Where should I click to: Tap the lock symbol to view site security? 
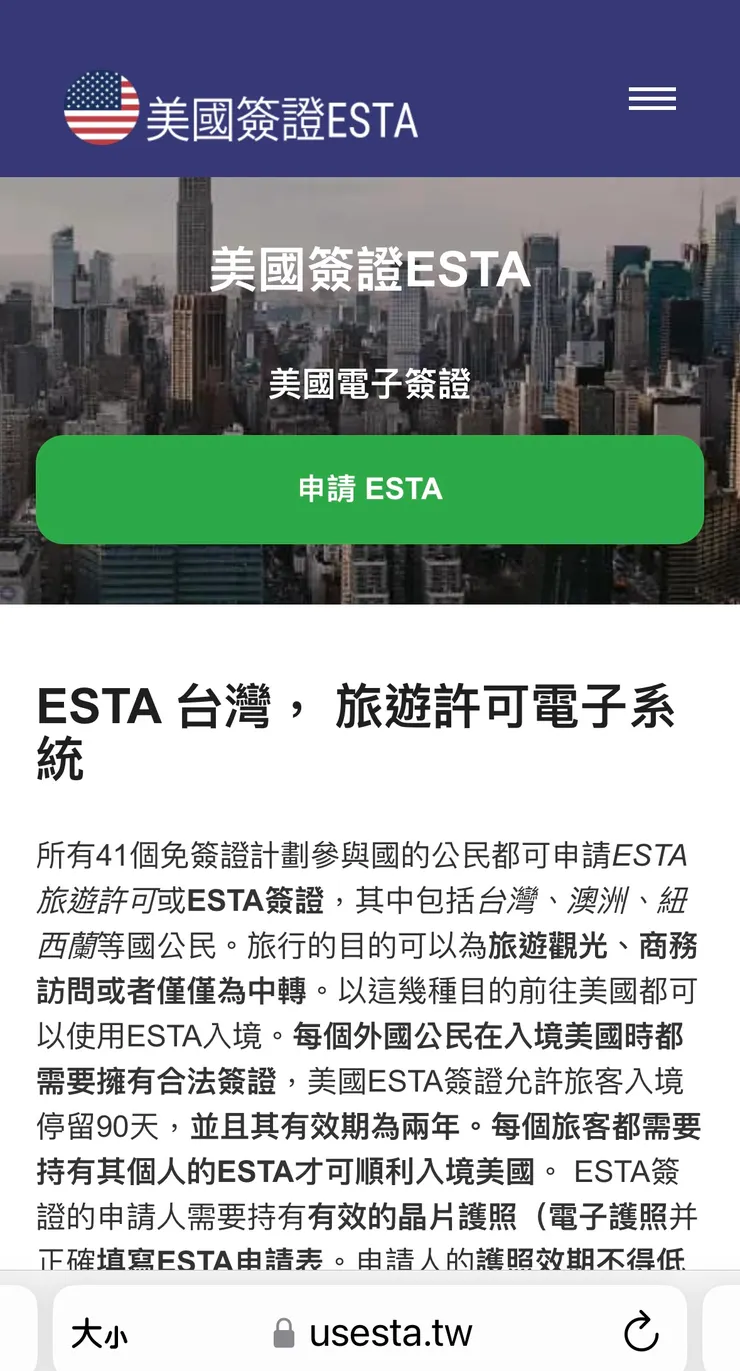(x=283, y=1332)
